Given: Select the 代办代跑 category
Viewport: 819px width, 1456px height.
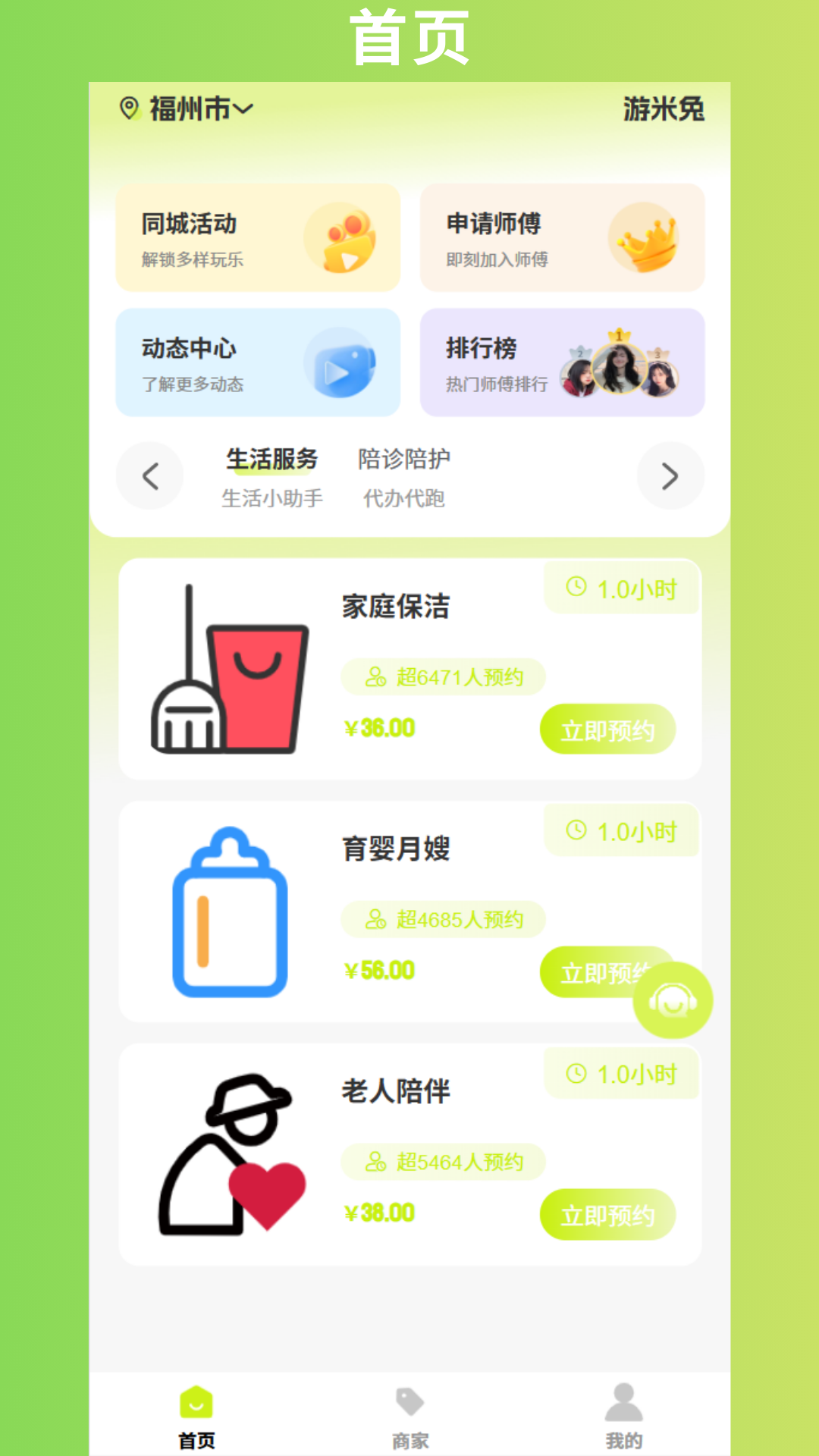Looking at the screenshot, I should click(405, 498).
